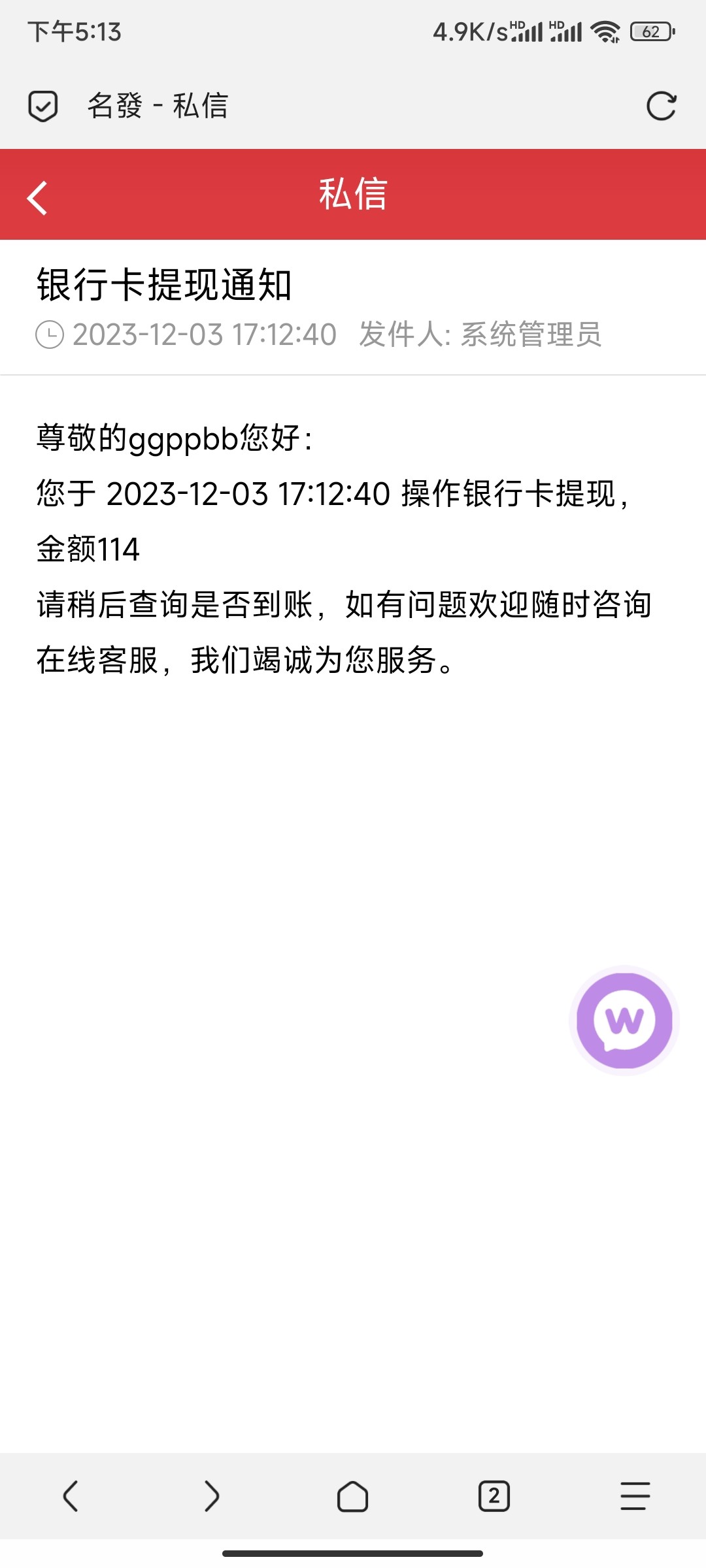
Task: Tap the page title '名發 - 私信' address bar
Action: click(x=158, y=106)
